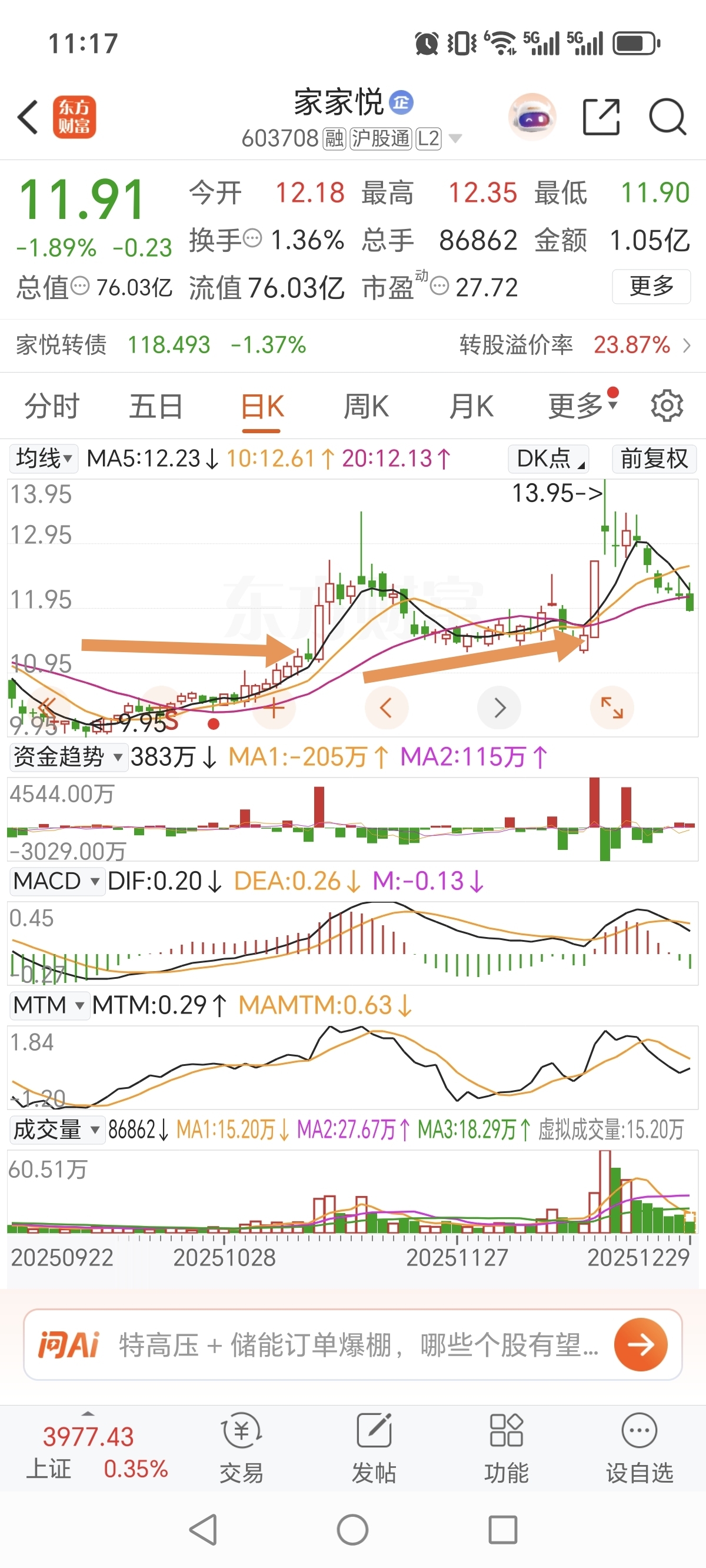Image resolution: width=706 pixels, height=1568 pixels.
Task: Open 交易 trading in bottom bar
Action: (242, 1447)
